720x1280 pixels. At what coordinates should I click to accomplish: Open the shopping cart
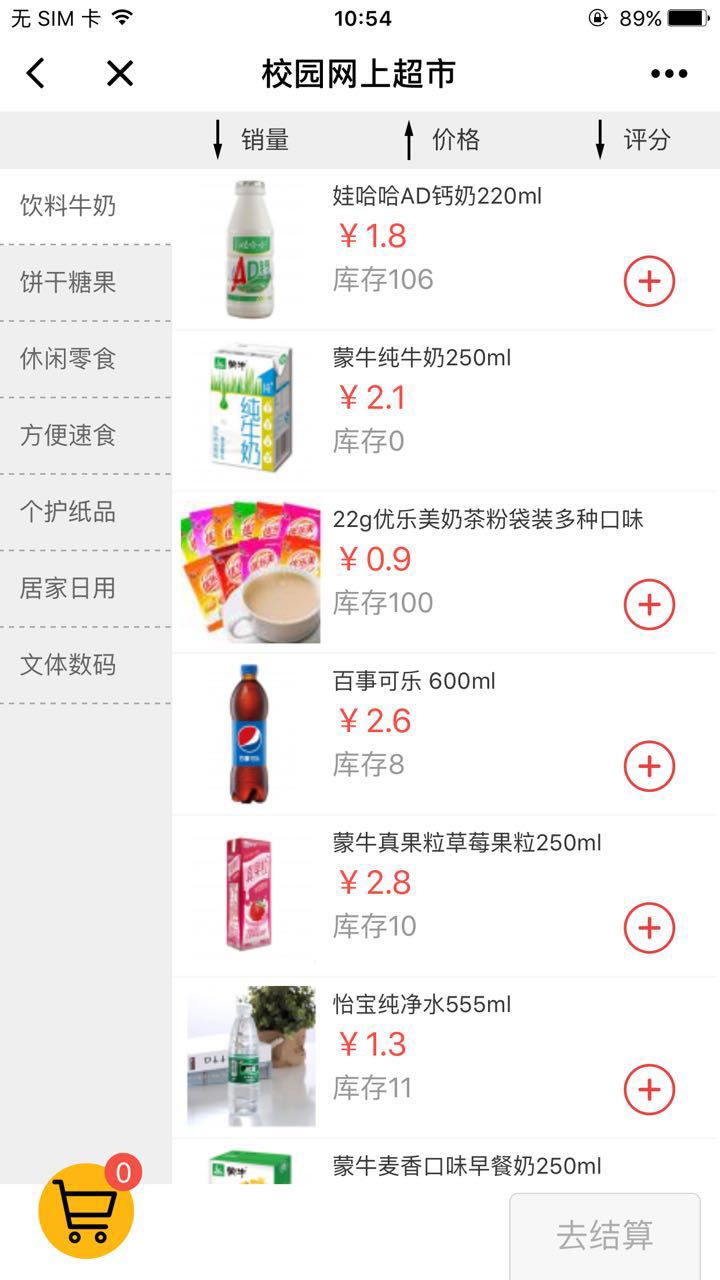point(86,1210)
